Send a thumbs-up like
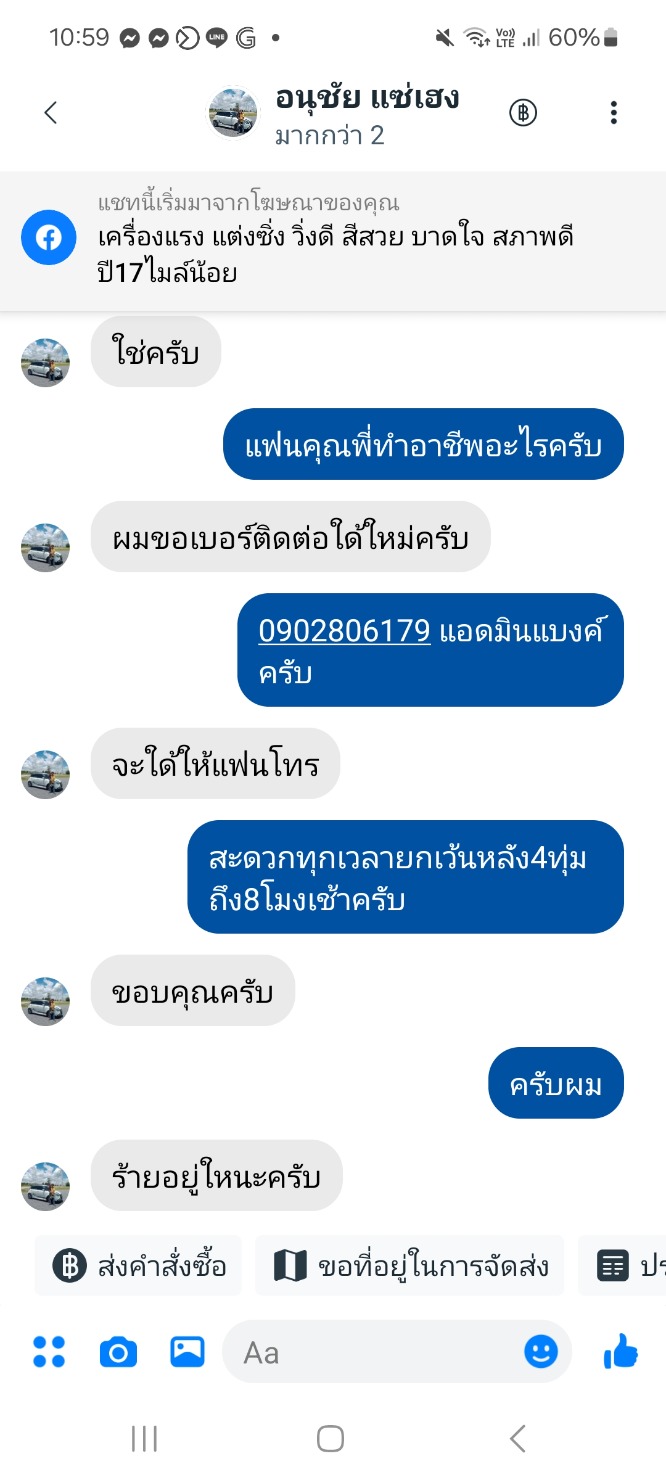Viewport: 666px width, 1480px height. click(x=620, y=1352)
